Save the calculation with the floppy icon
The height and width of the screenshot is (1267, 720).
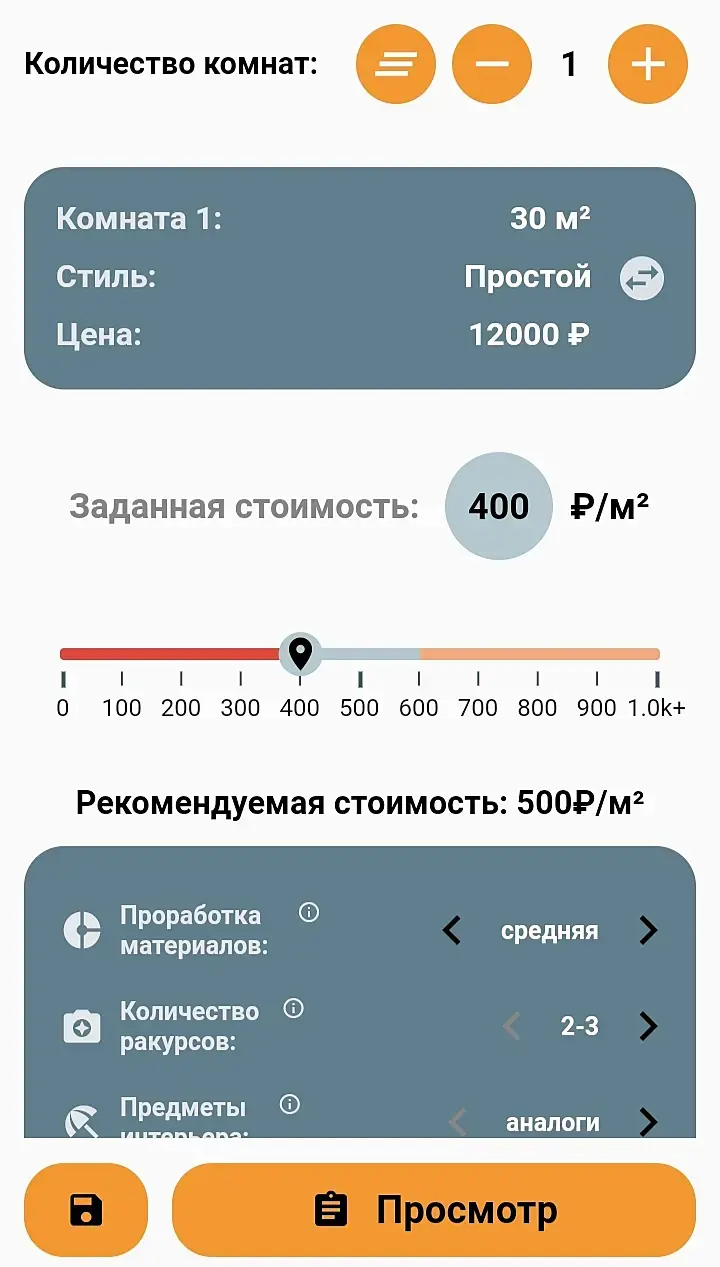86,1210
